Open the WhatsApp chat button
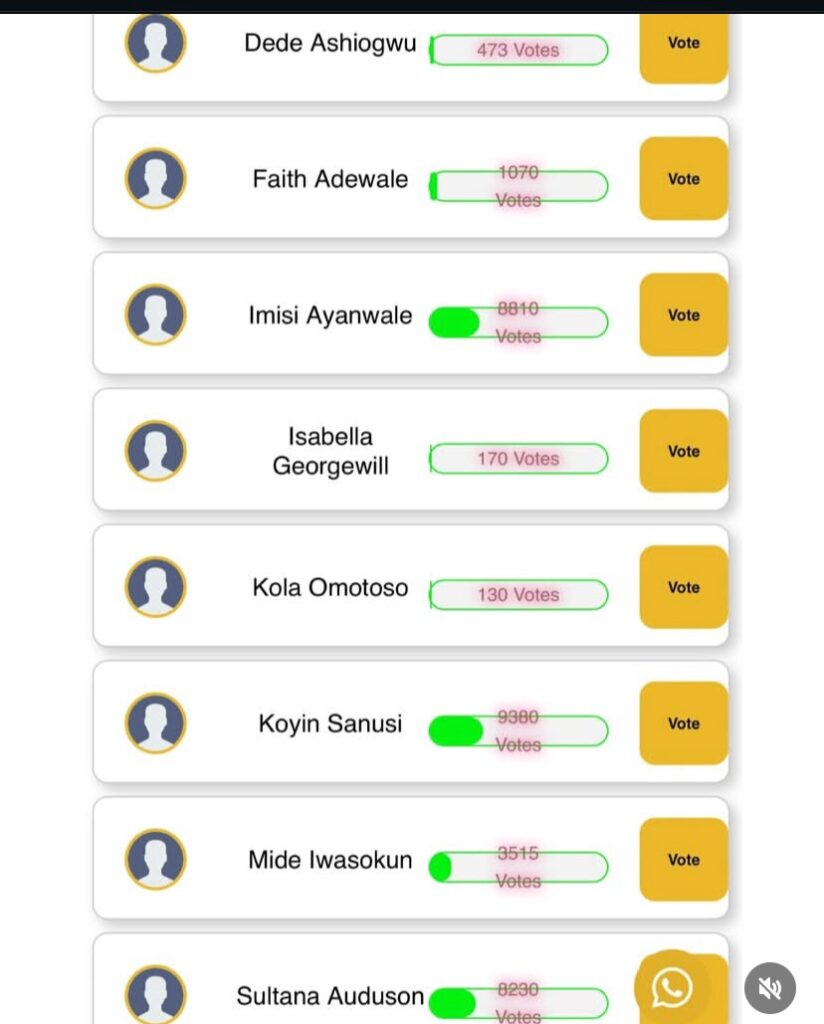824x1024 pixels. (x=672, y=988)
